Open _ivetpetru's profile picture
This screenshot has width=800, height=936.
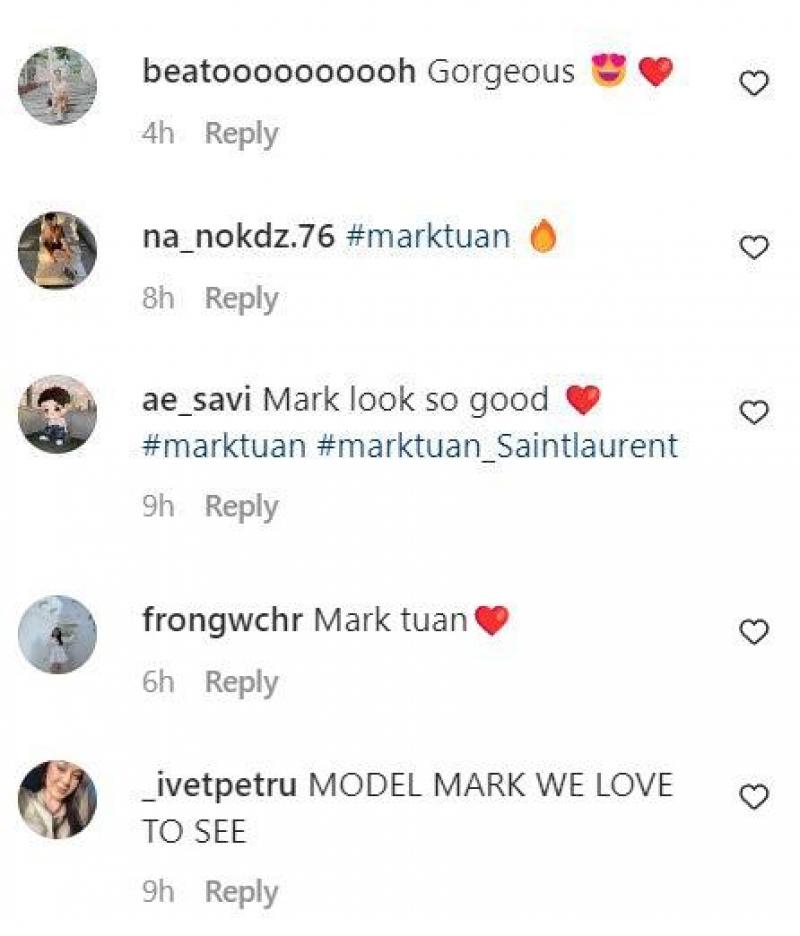tap(58, 798)
